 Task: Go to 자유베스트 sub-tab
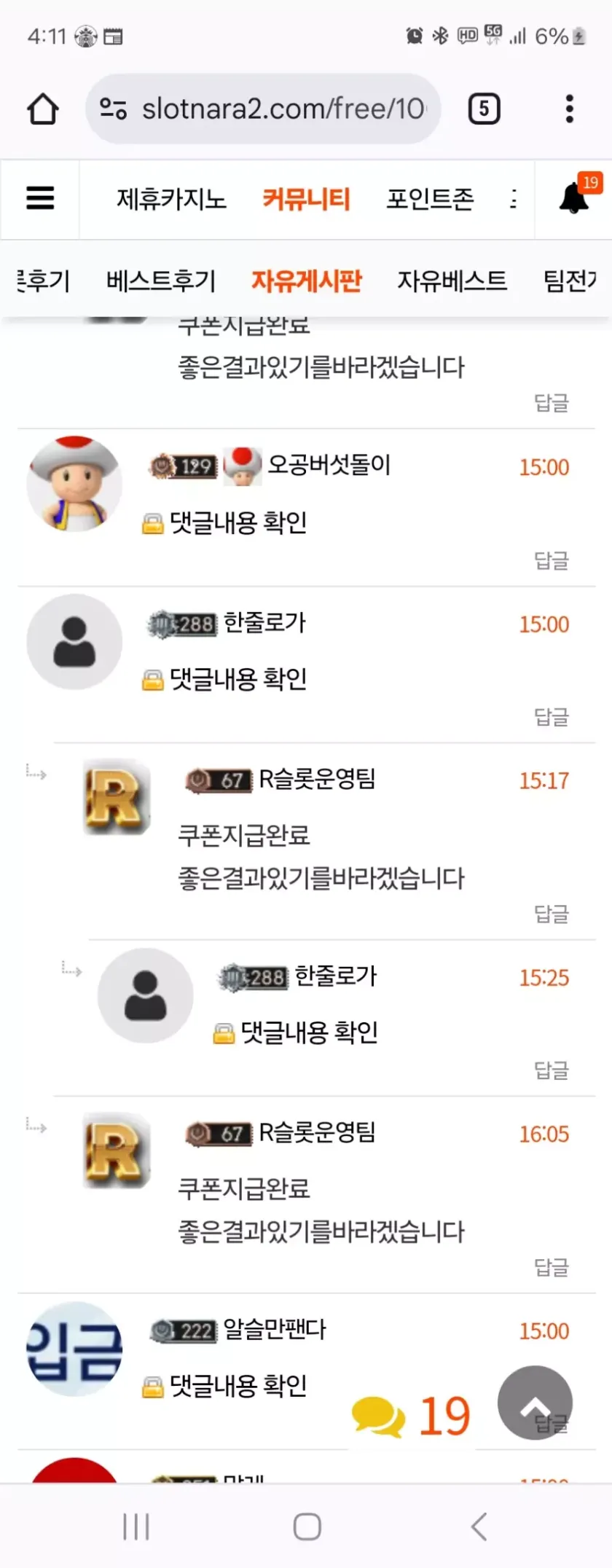(452, 281)
